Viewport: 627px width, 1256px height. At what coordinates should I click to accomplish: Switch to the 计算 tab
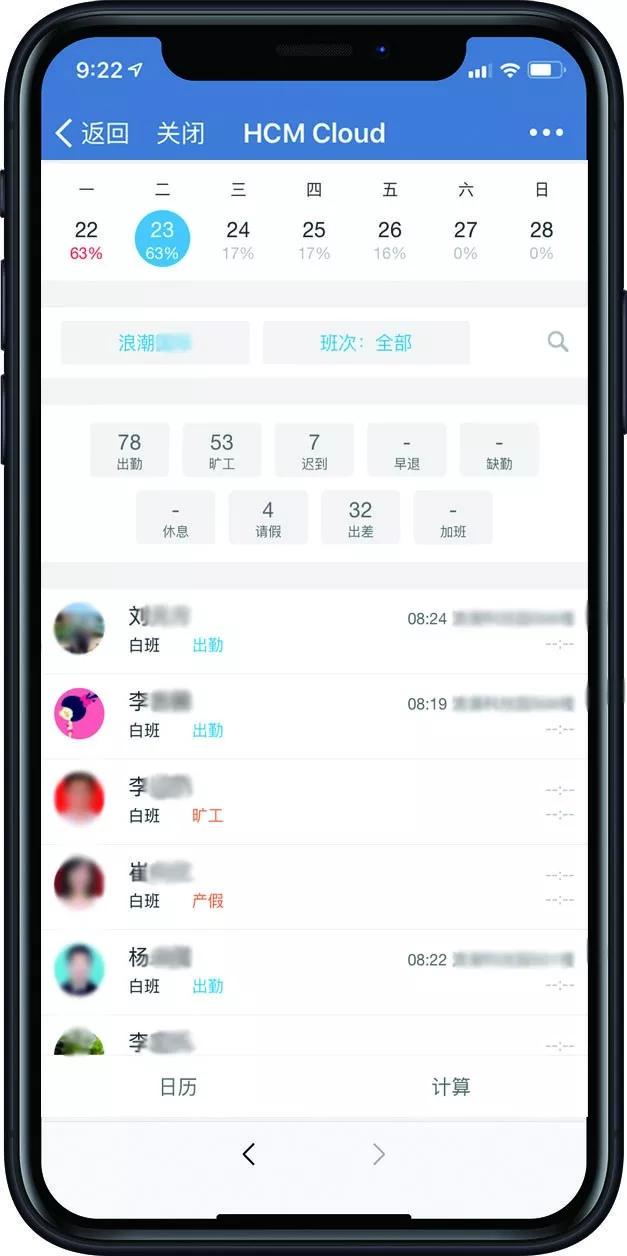[x=451, y=1087]
